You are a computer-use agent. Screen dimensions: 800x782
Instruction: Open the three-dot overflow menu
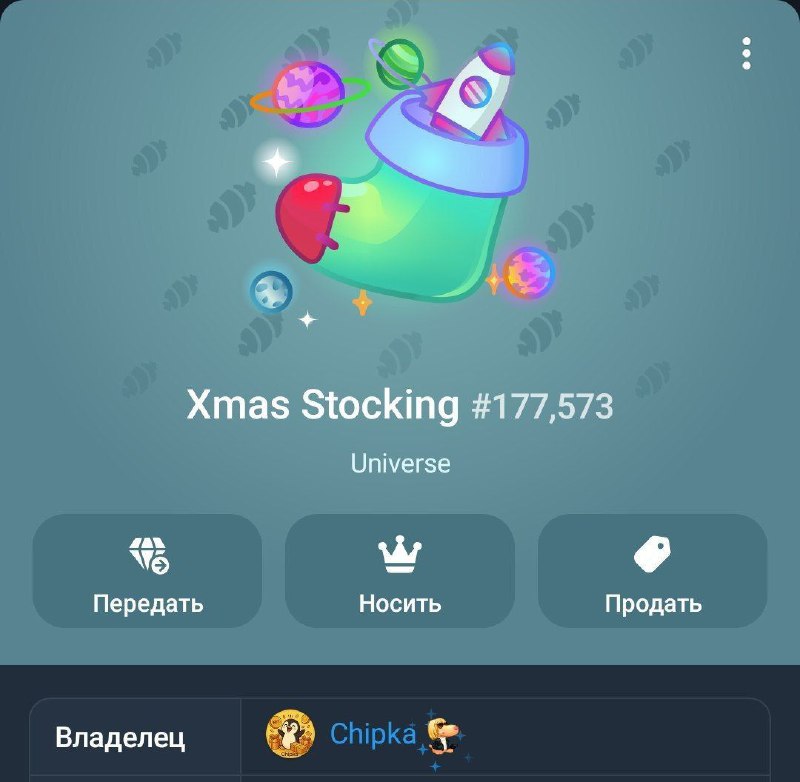point(746,54)
